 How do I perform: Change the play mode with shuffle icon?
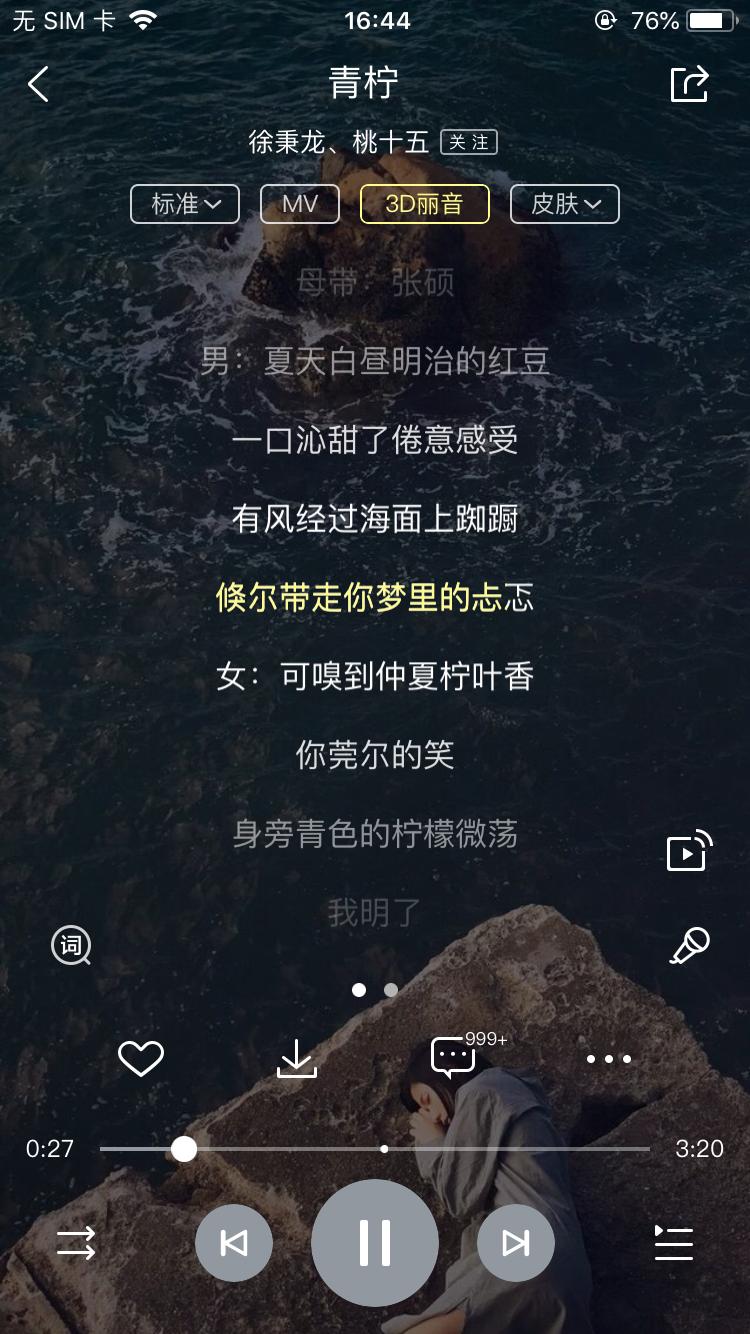pyautogui.click(x=76, y=1242)
